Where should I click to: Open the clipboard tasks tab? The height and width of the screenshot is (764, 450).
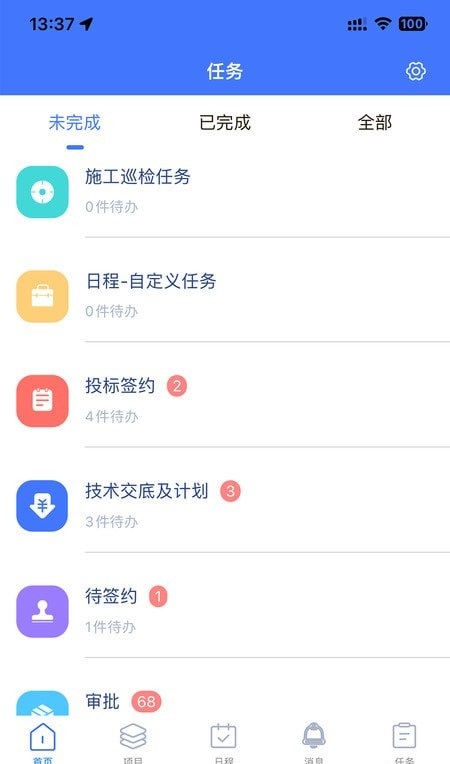404,743
